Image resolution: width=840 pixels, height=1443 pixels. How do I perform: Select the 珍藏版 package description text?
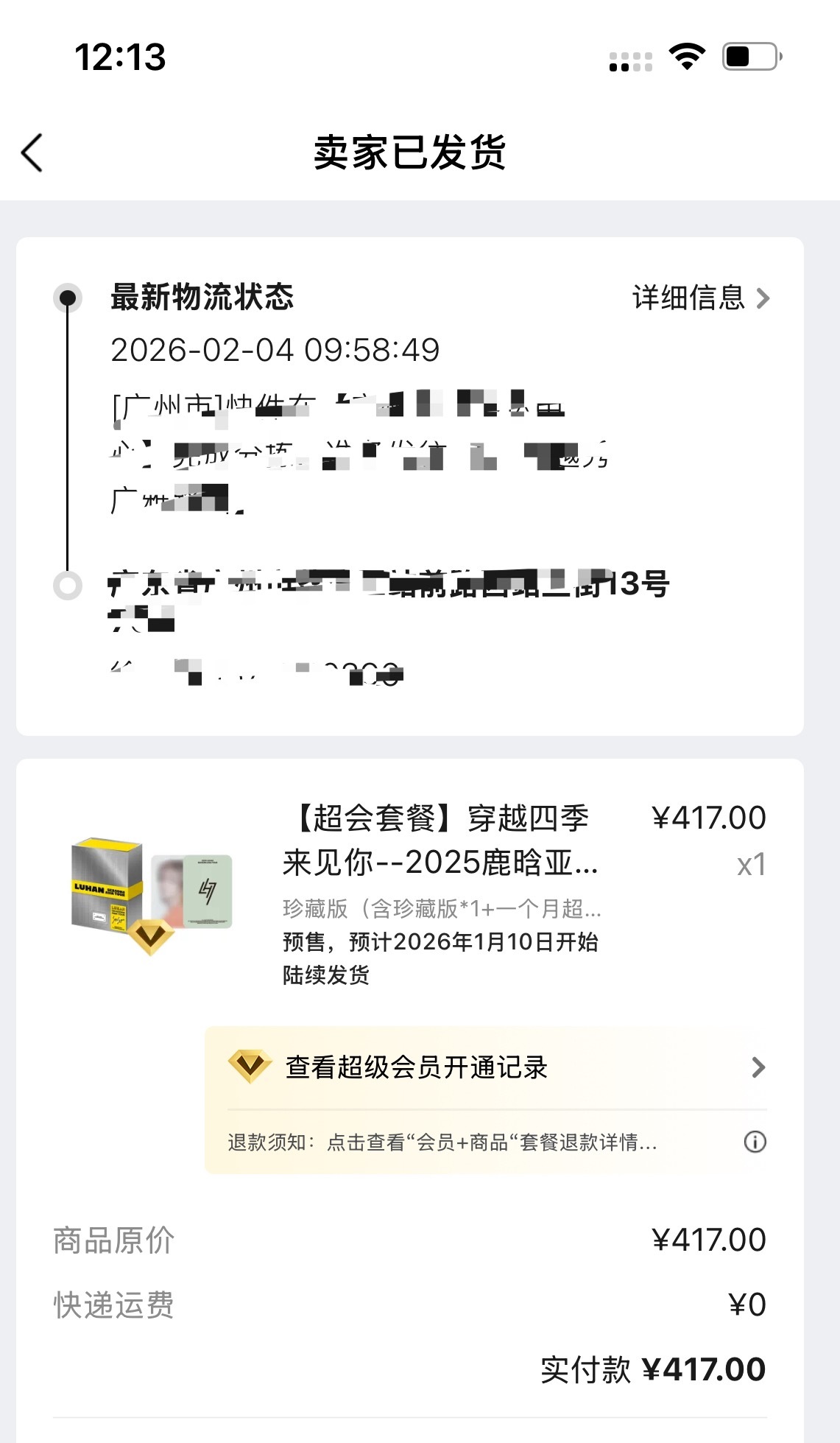tap(442, 910)
